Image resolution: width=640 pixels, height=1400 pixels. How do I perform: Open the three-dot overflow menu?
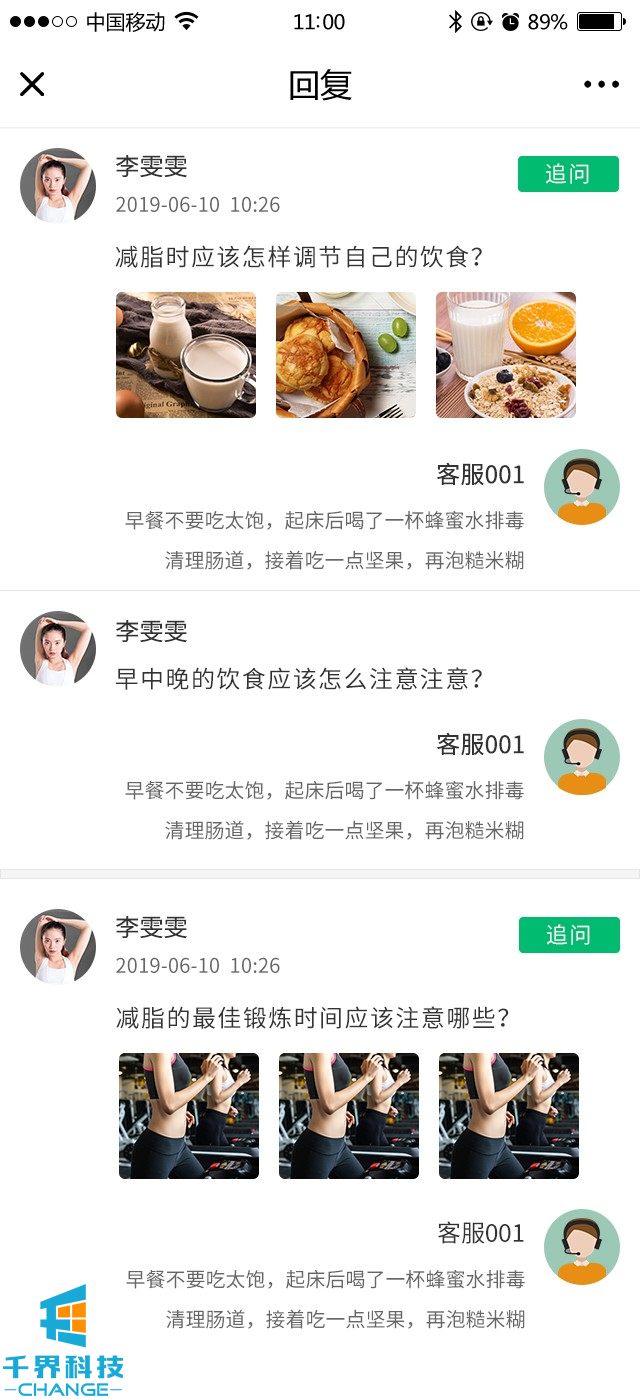(601, 85)
